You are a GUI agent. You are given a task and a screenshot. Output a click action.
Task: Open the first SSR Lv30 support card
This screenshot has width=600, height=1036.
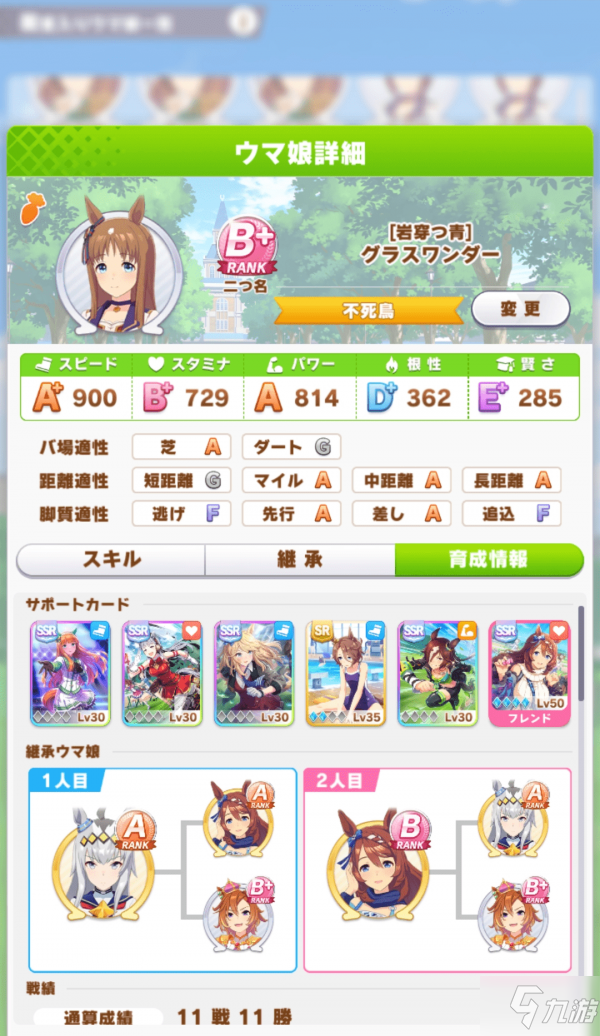coord(69,673)
